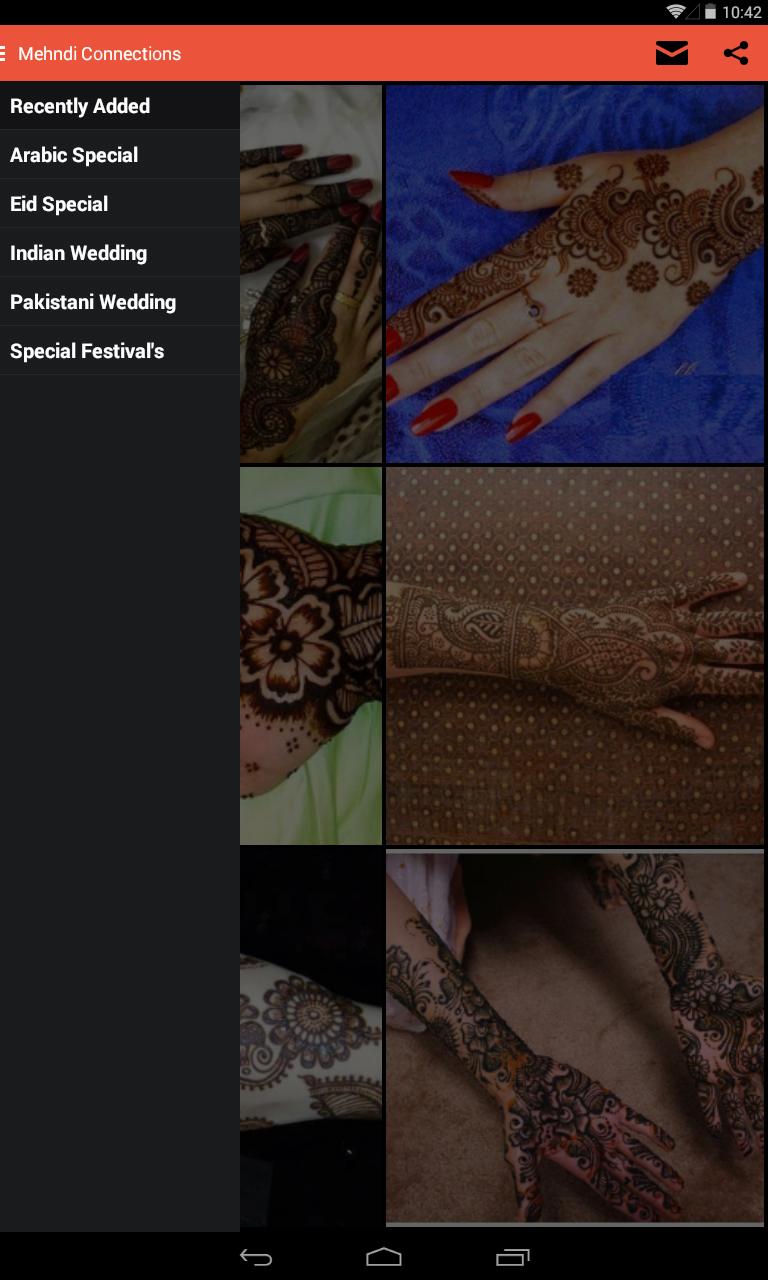768x1280 pixels.
Task: Tap the Android home button
Action: tap(383, 1255)
